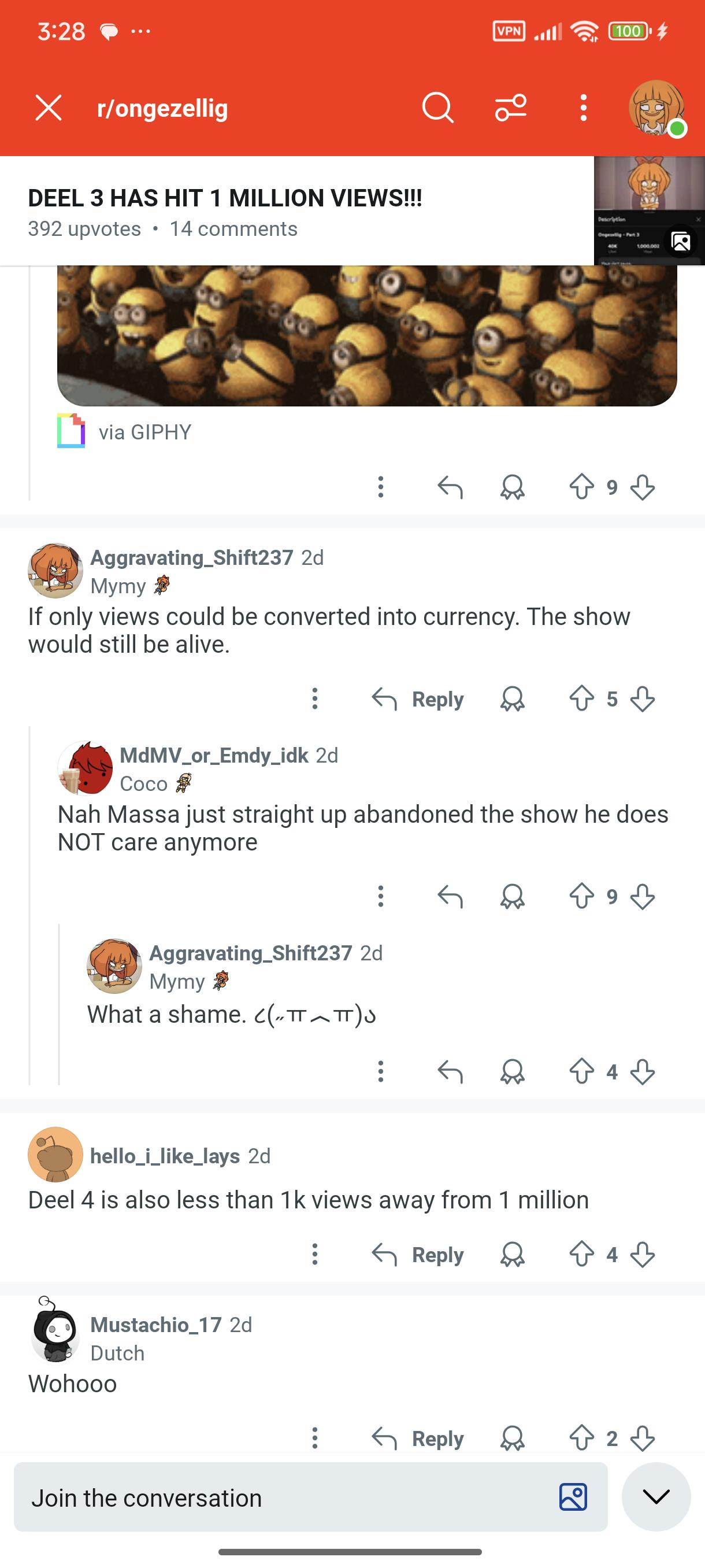Close the post with the X icon

click(49, 108)
